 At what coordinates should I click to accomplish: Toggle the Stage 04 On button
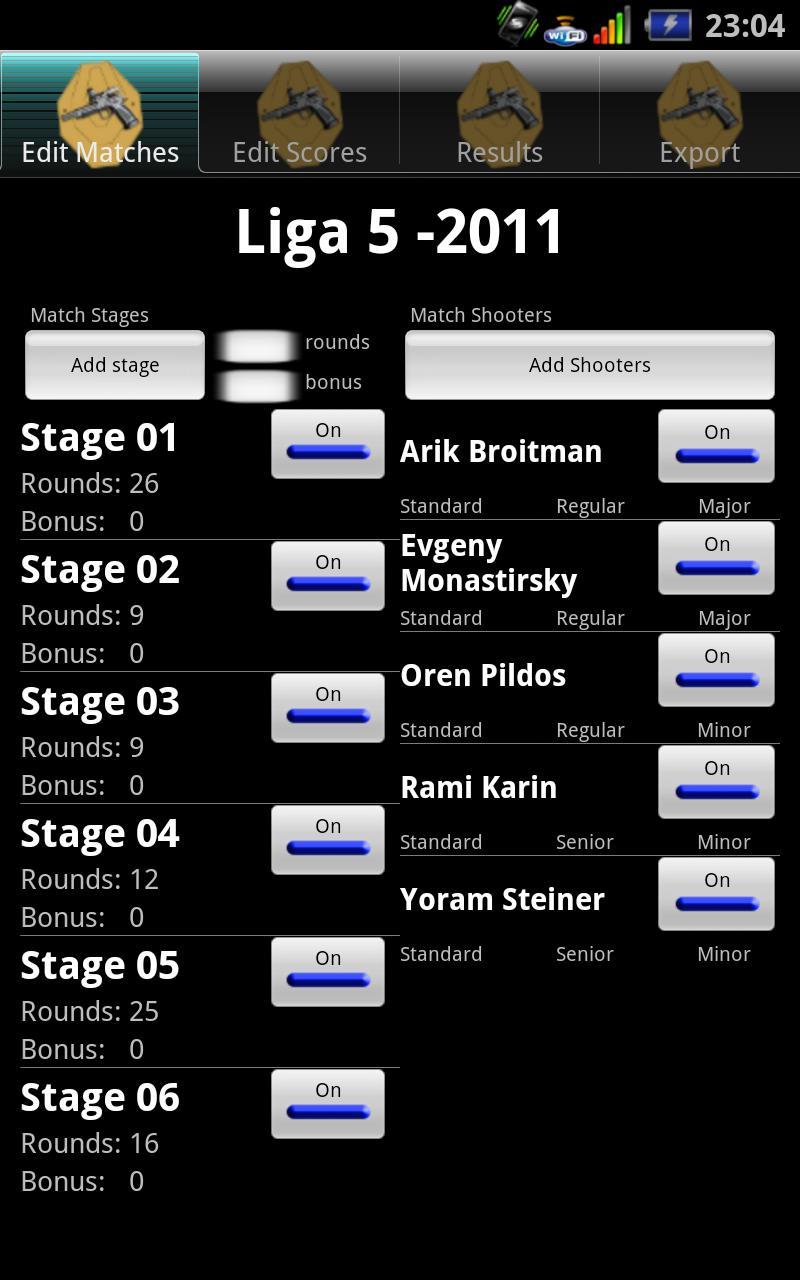328,839
